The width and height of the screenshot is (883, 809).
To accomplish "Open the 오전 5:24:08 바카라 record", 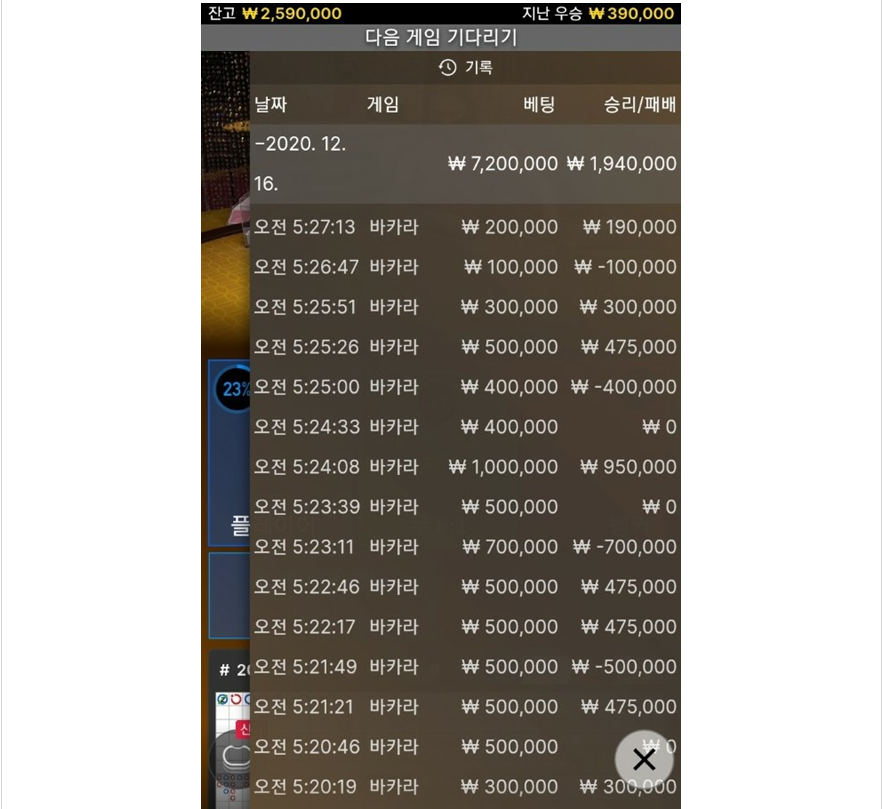I will (464, 467).
